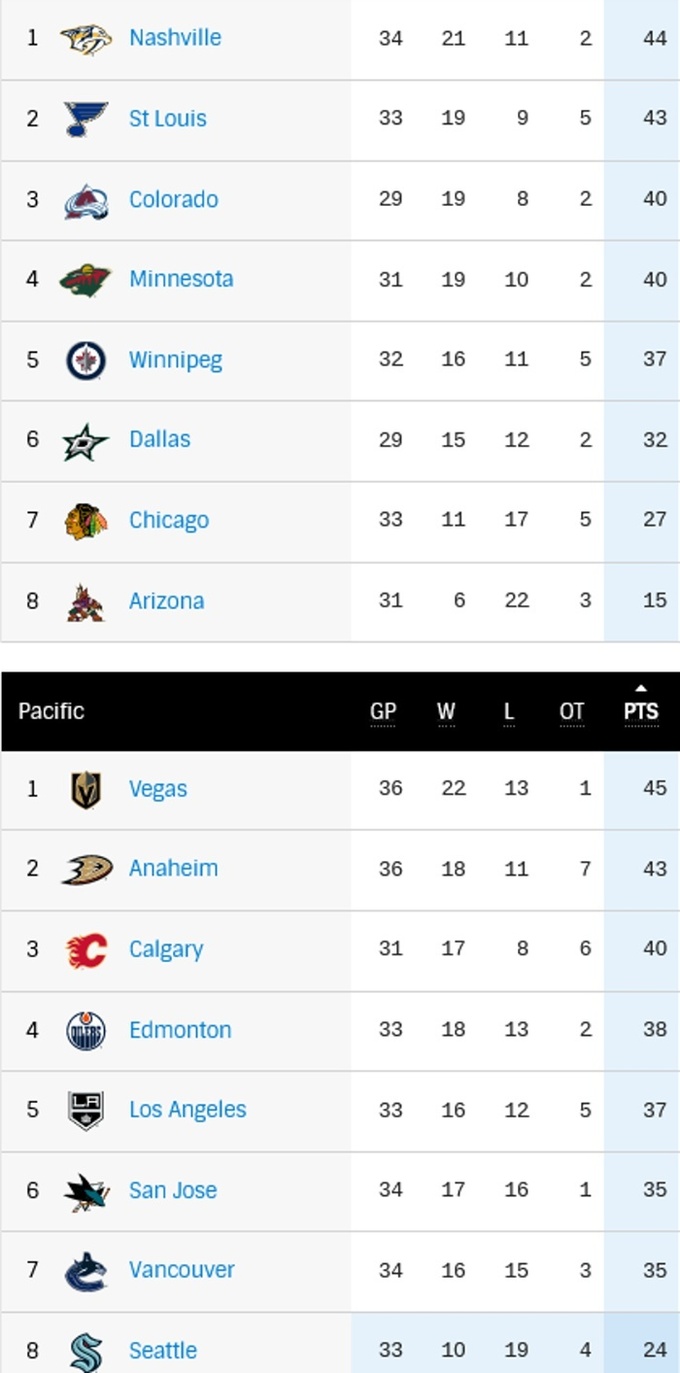Open the Seattle team link
Viewport: 680px width, 1373px height.
[162, 1351]
